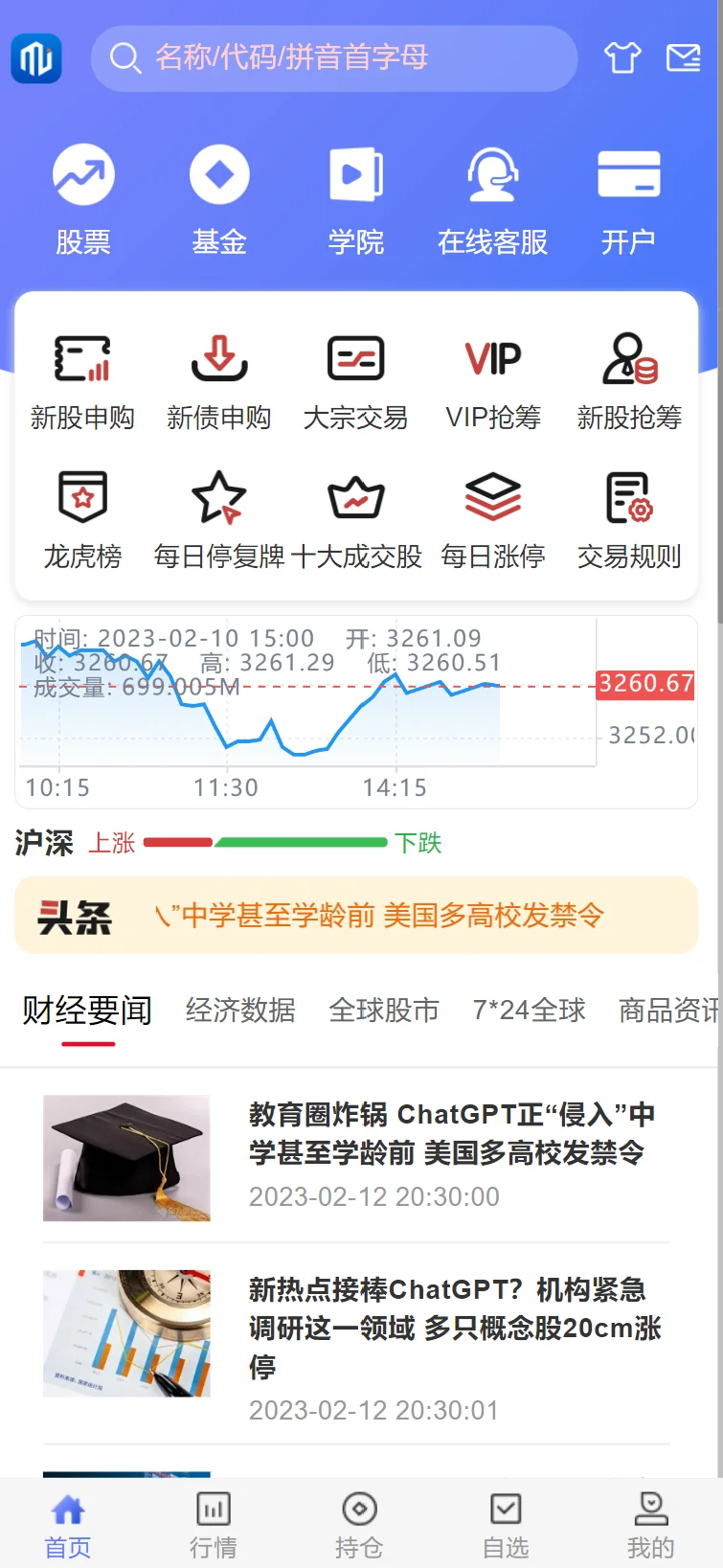Switch to 经济数据 news tab
The width and height of the screenshot is (723, 1568).
point(240,1010)
